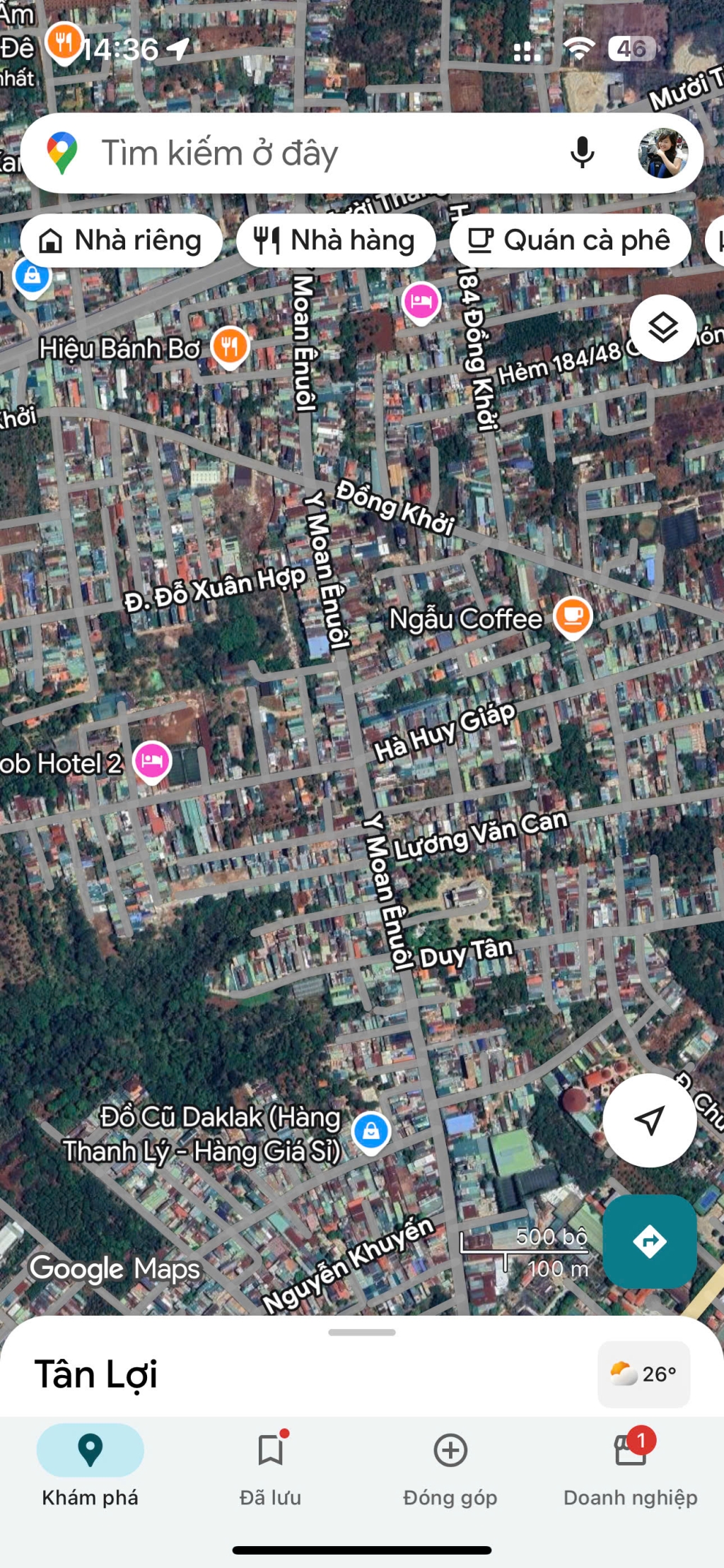Open directions with the teal arrow button
Image resolution: width=724 pixels, height=1568 pixels.
[x=649, y=1242]
